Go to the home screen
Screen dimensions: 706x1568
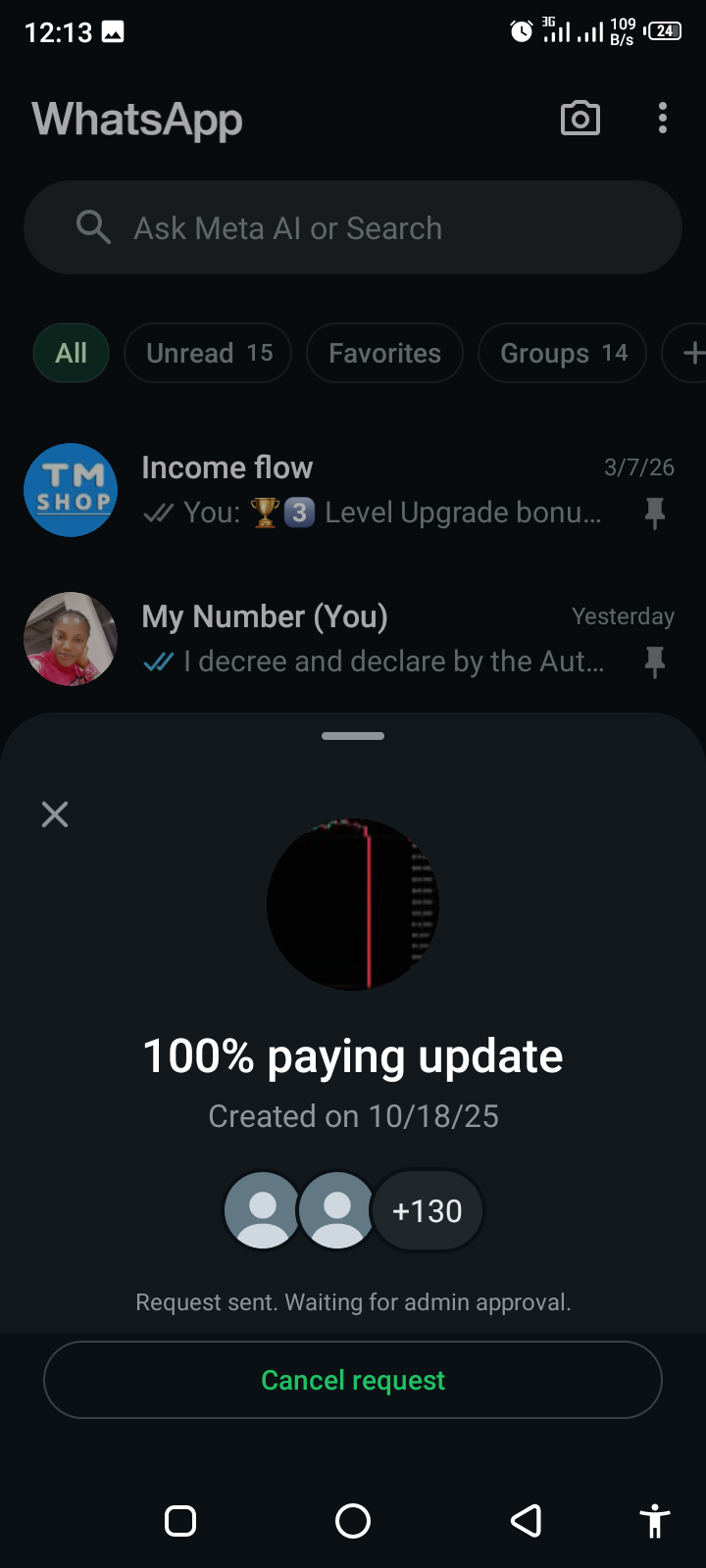(353, 1521)
